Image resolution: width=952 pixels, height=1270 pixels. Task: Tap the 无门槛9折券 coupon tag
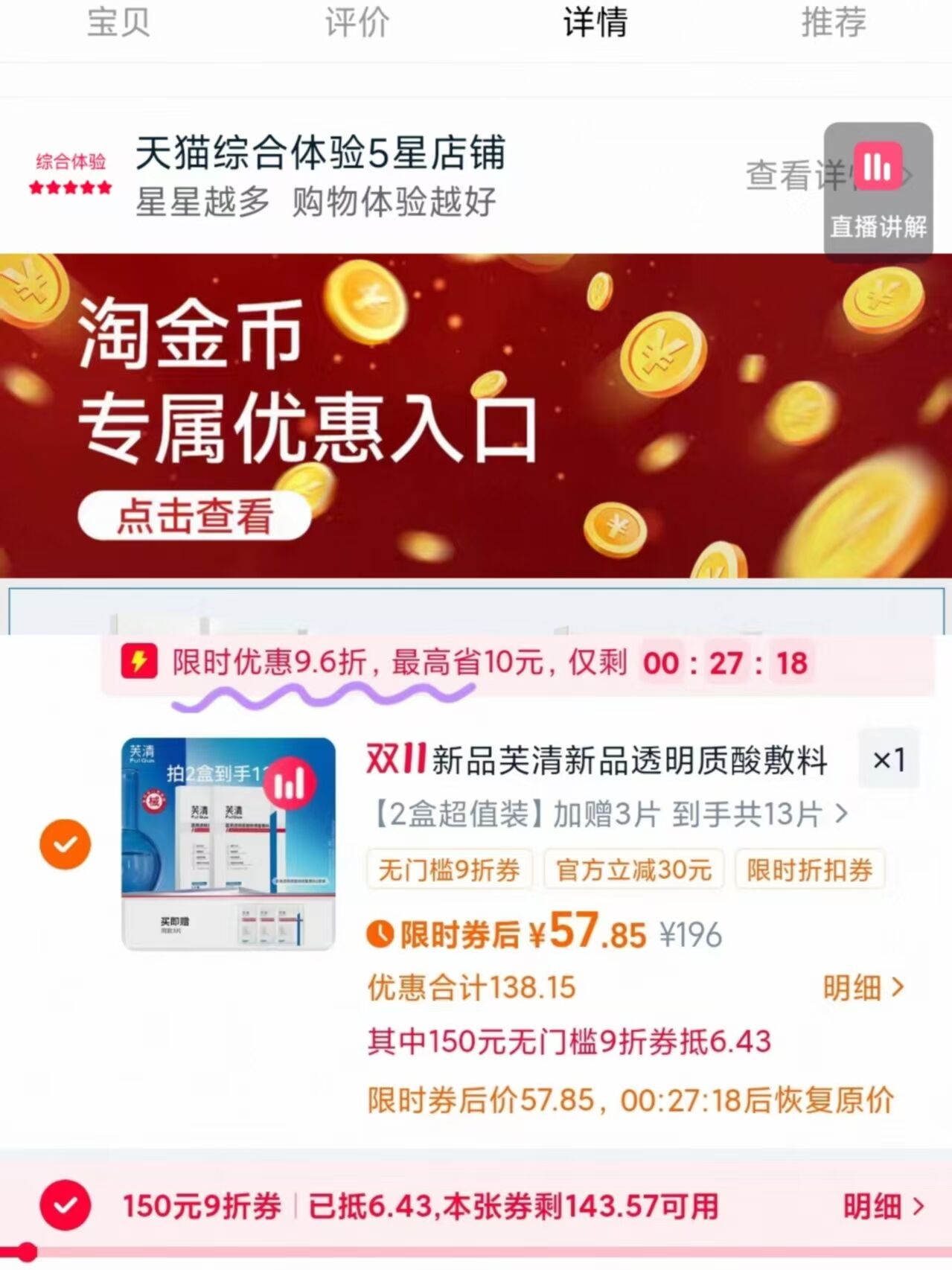(x=449, y=869)
